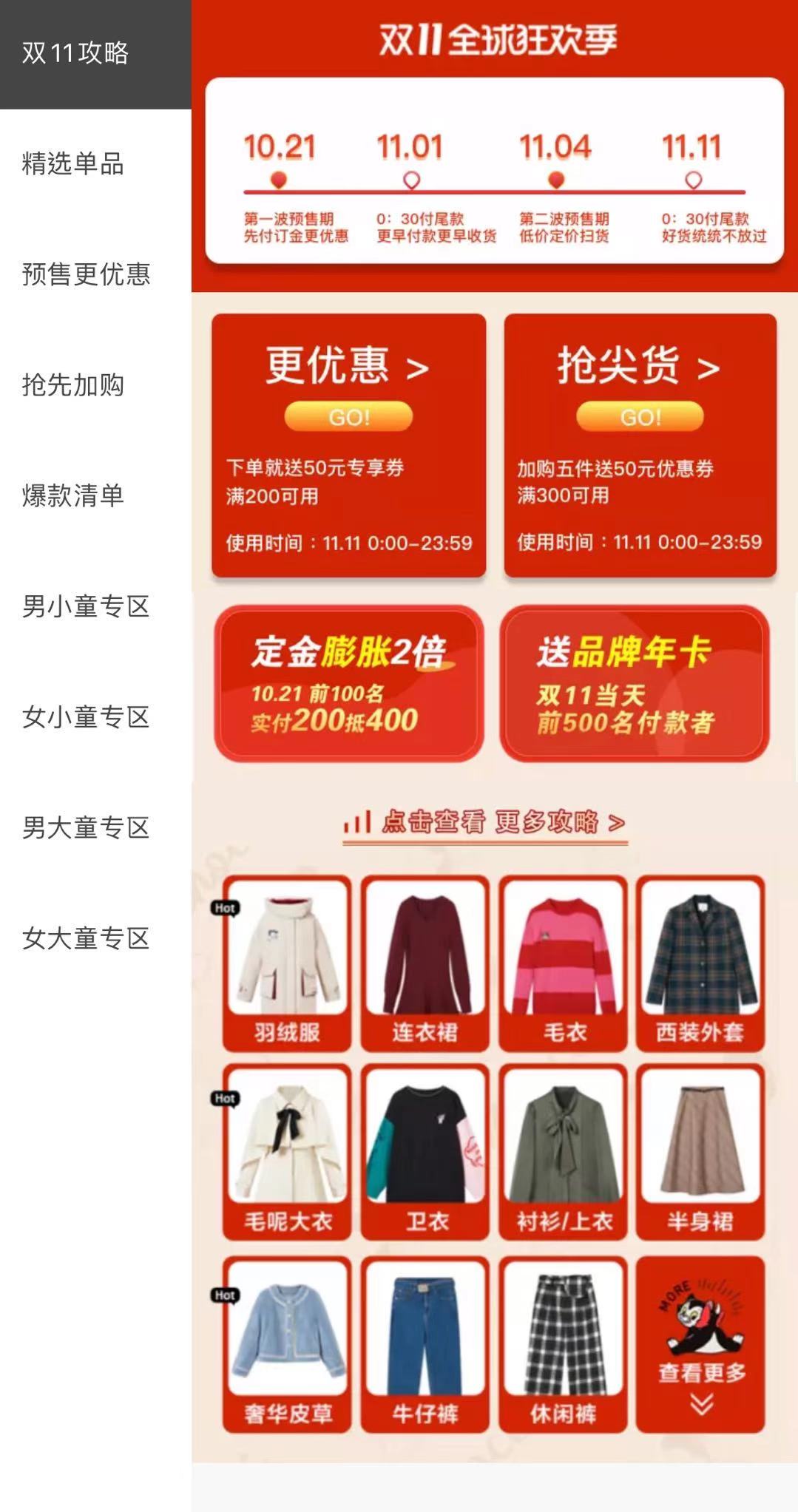Open the 男小童专区 category

click(86, 606)
